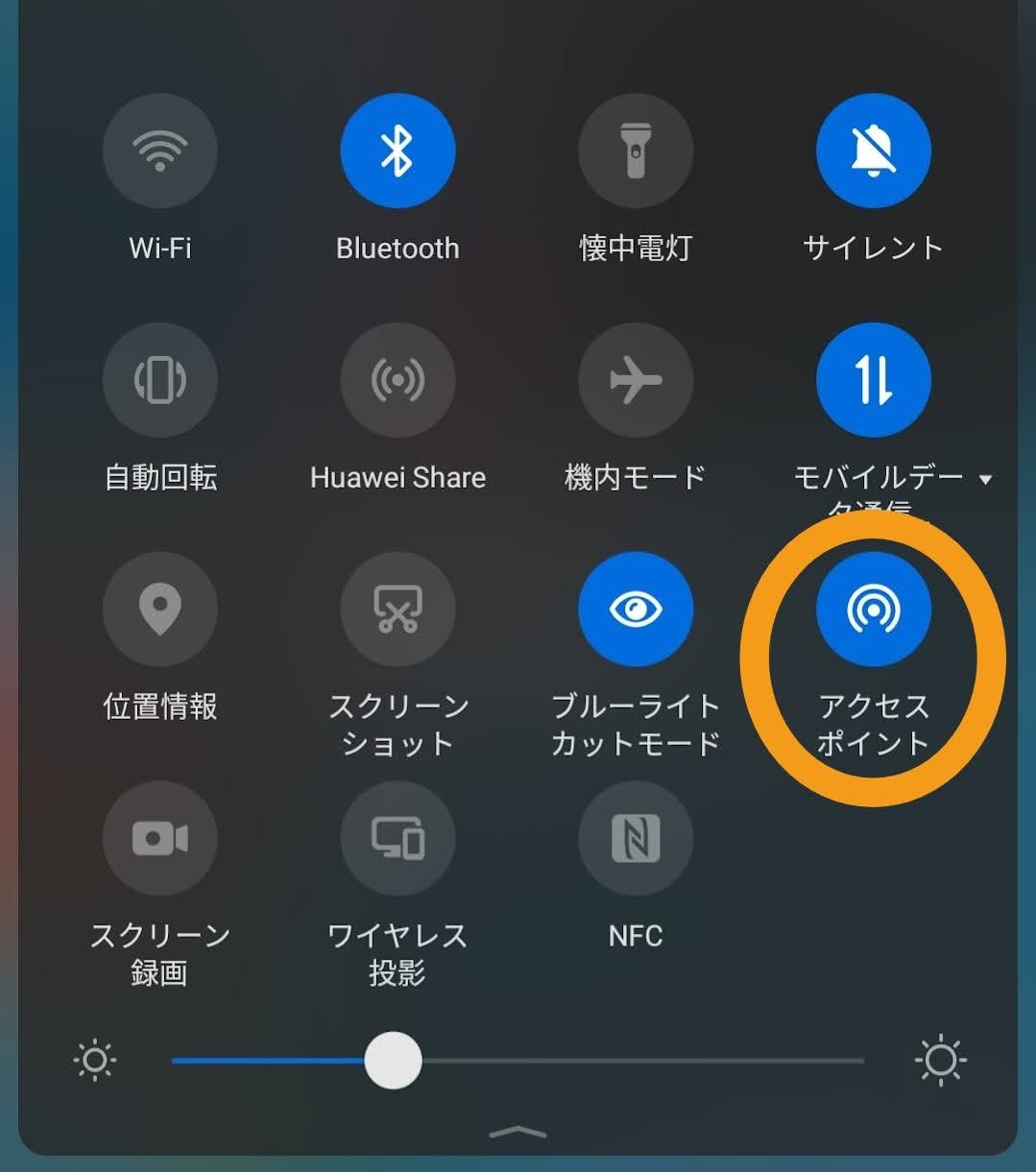The width and height of the screenshot is (1036, 1172).
Task: Enable 位置情報 location
Action: [x=159, y=609]
